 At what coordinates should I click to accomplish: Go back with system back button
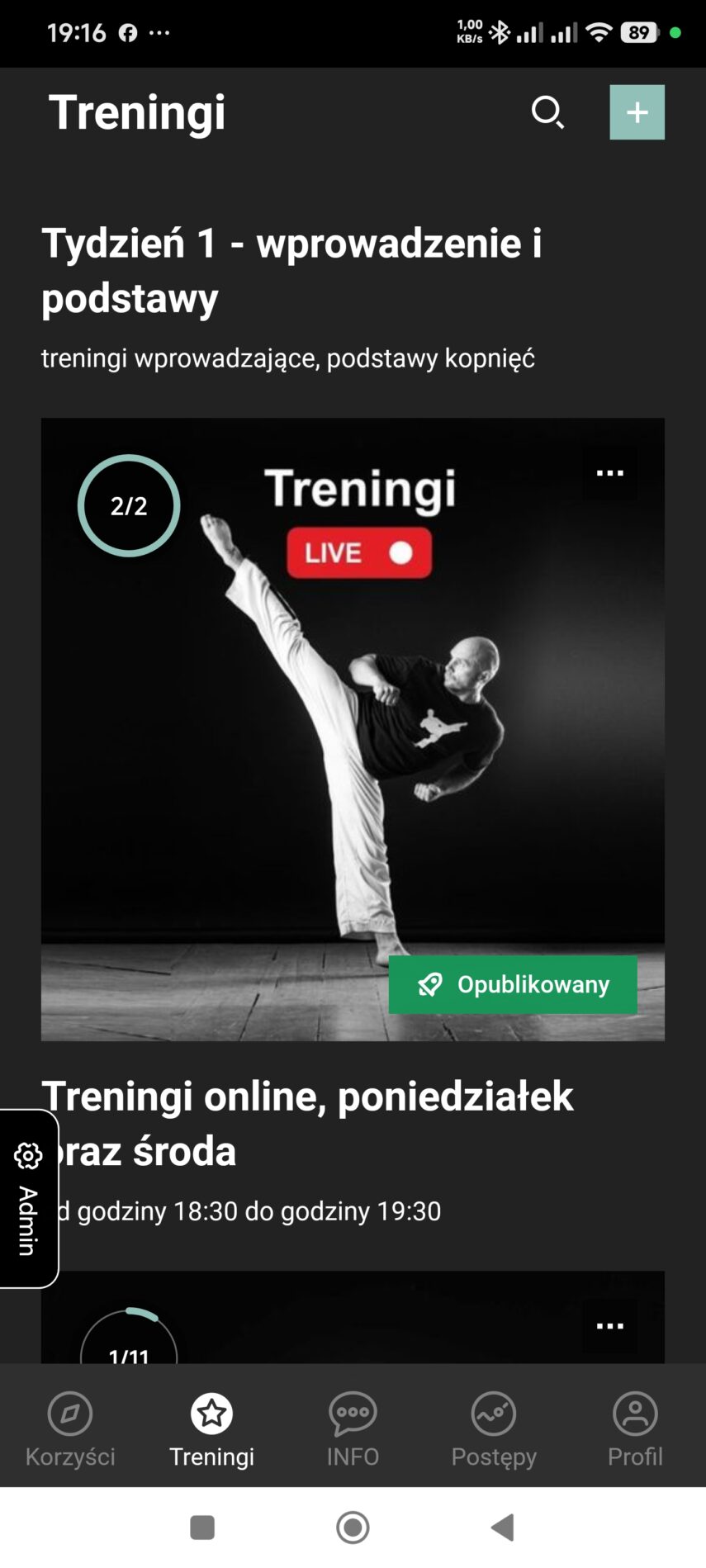(503, 1528)
